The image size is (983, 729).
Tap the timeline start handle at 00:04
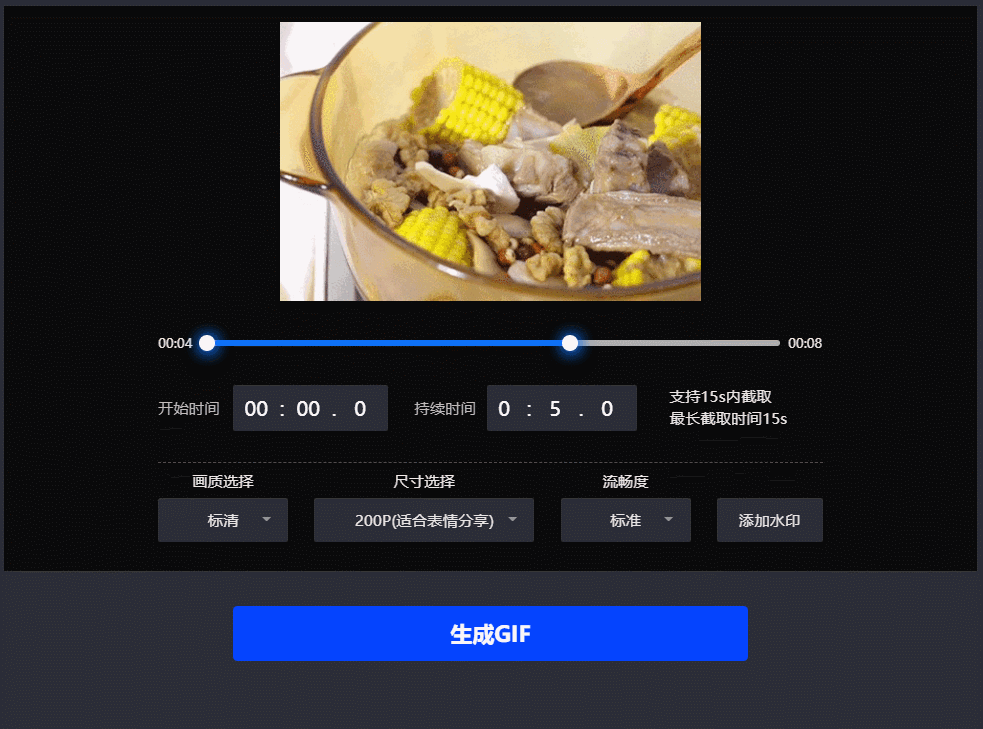point(207,343)
